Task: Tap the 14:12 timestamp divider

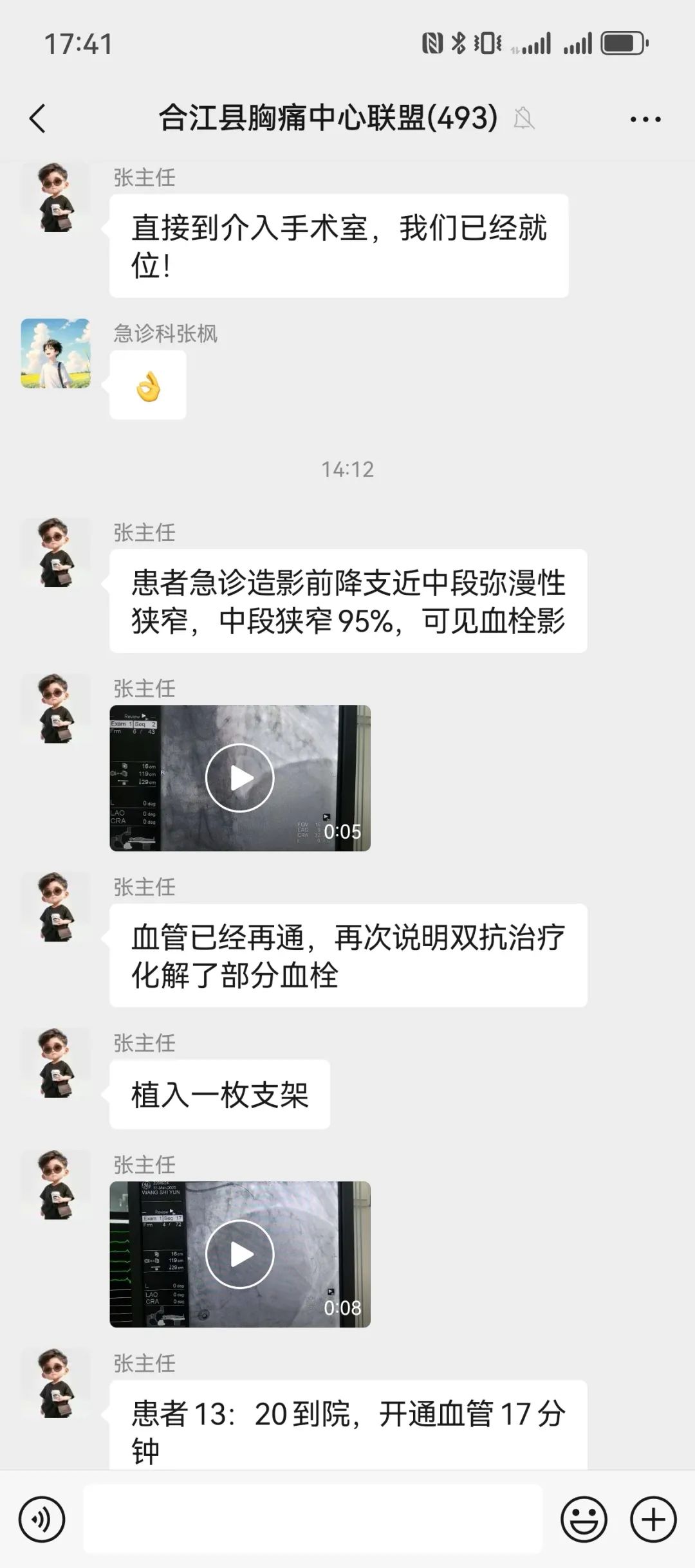Action: [x=347, y=470]
